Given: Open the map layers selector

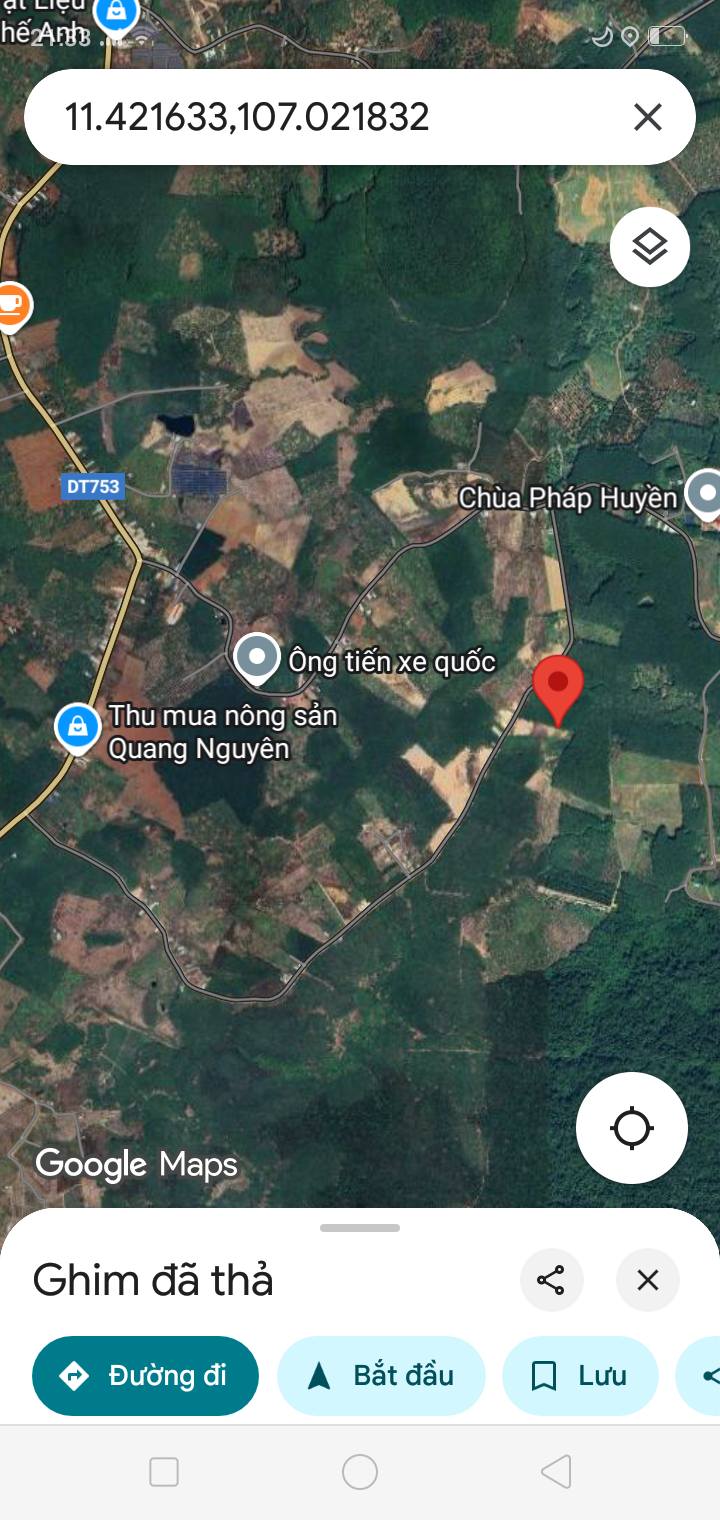Looking at the screenshot, I should click(650, 246).
